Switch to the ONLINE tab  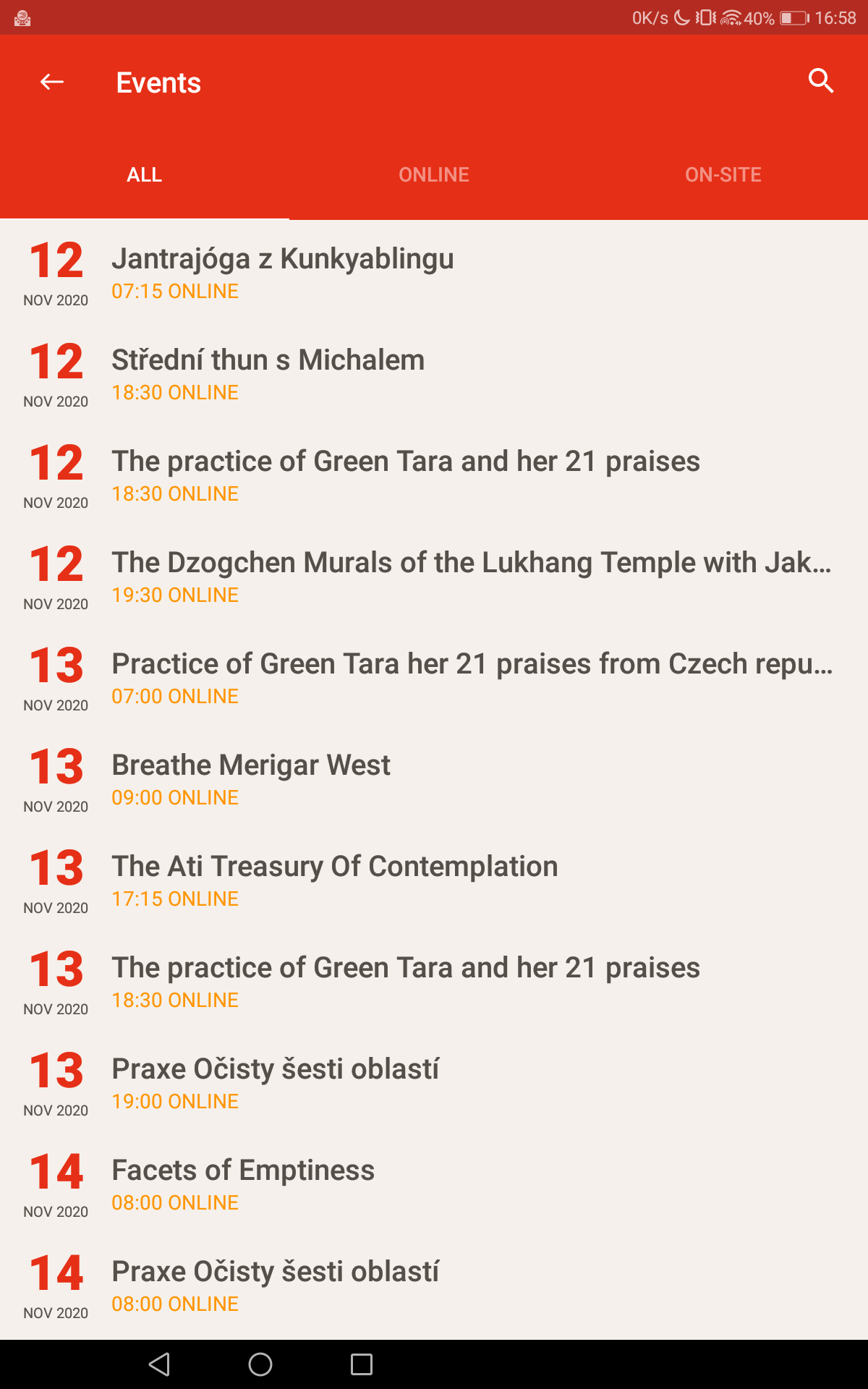click(x=434, y=174)
